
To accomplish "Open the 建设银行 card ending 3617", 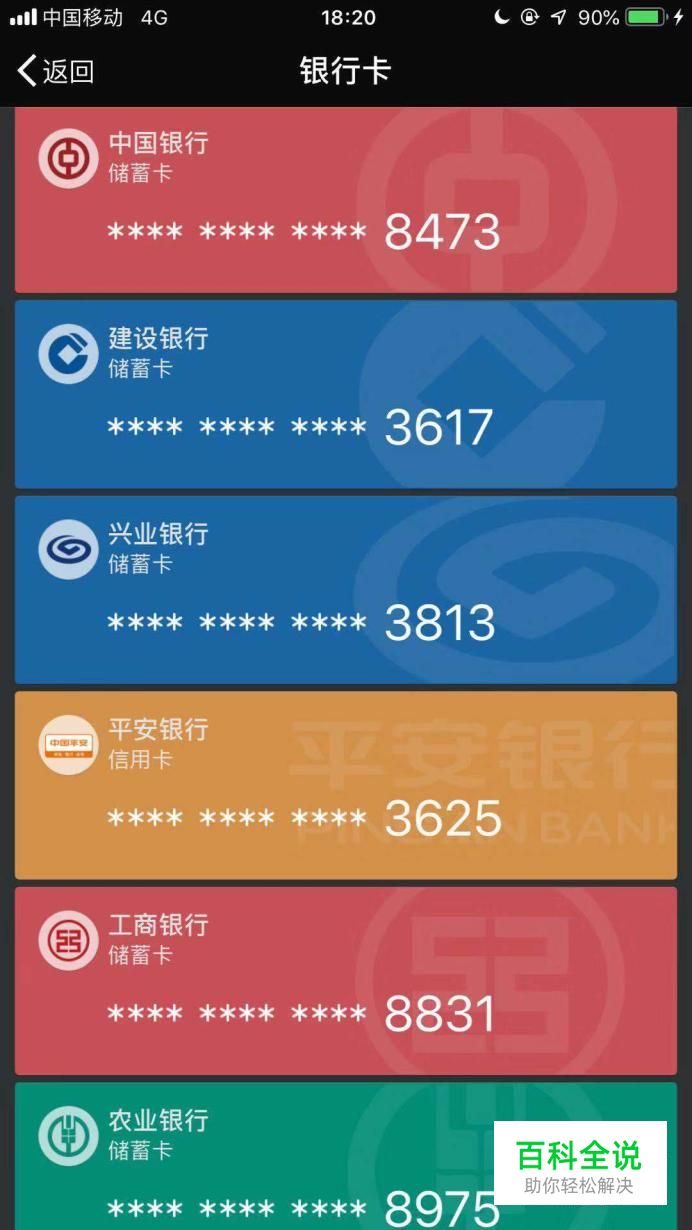I will [346, 394].
